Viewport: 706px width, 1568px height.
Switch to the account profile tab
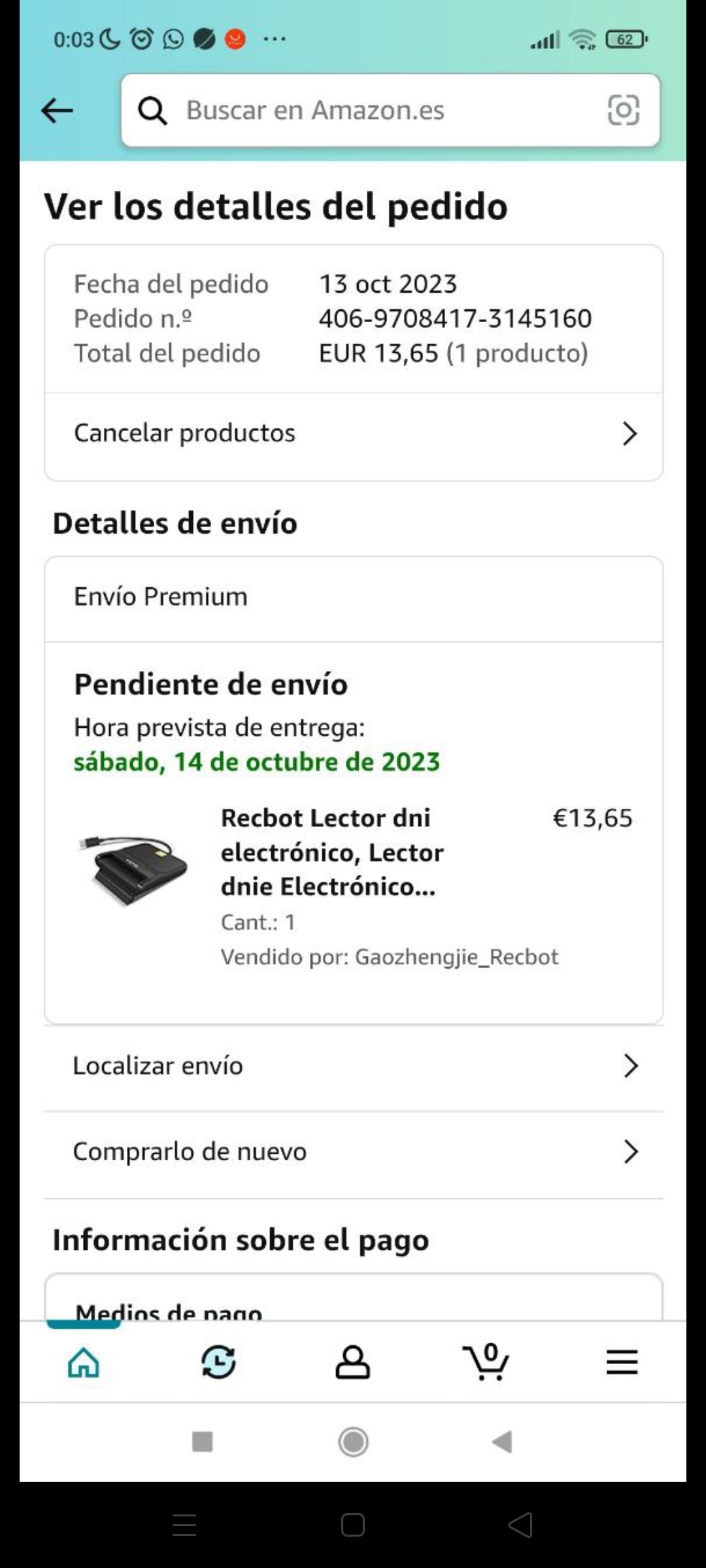pos(353,1362)
